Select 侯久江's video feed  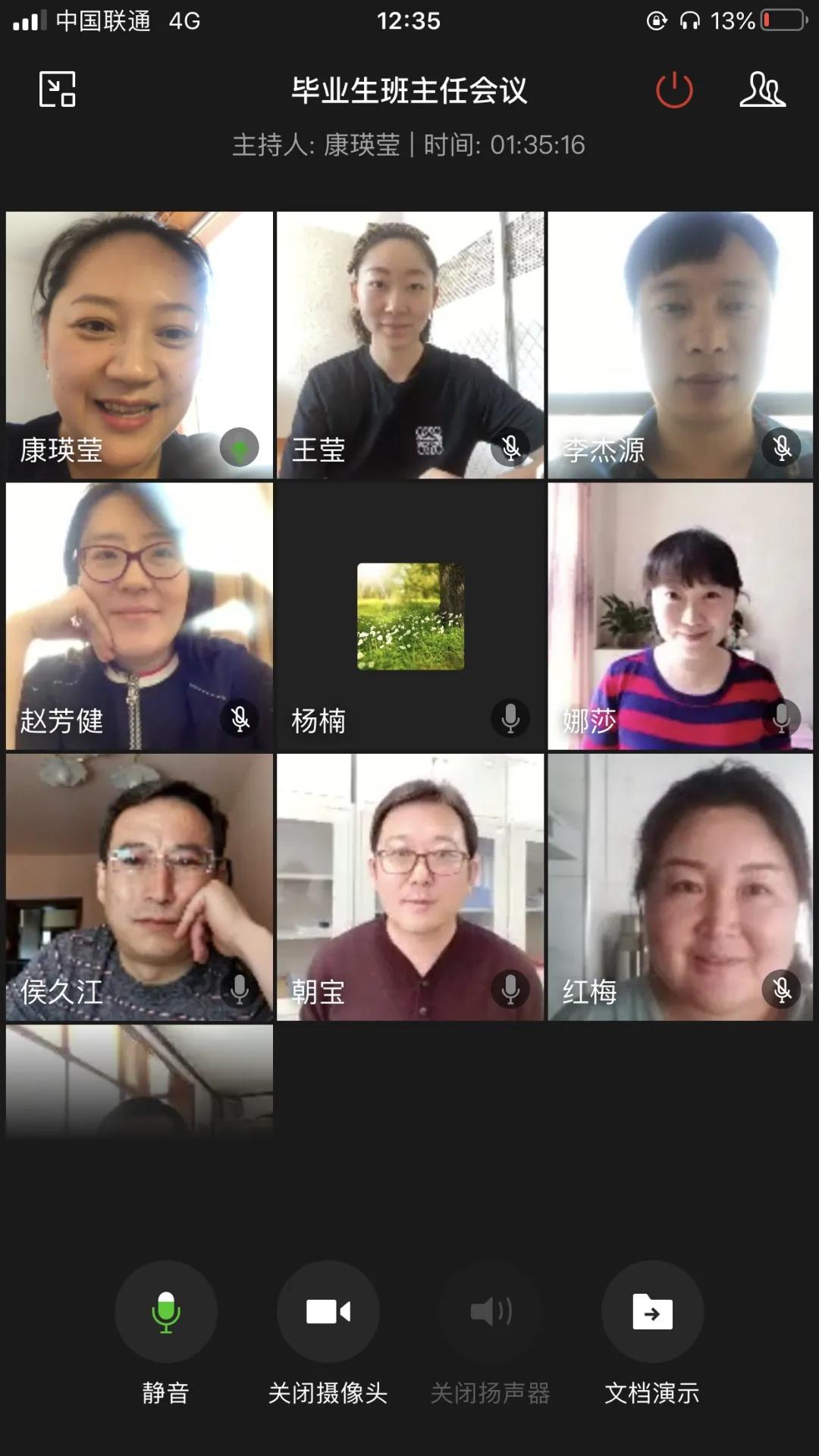(x=140, y=886)
